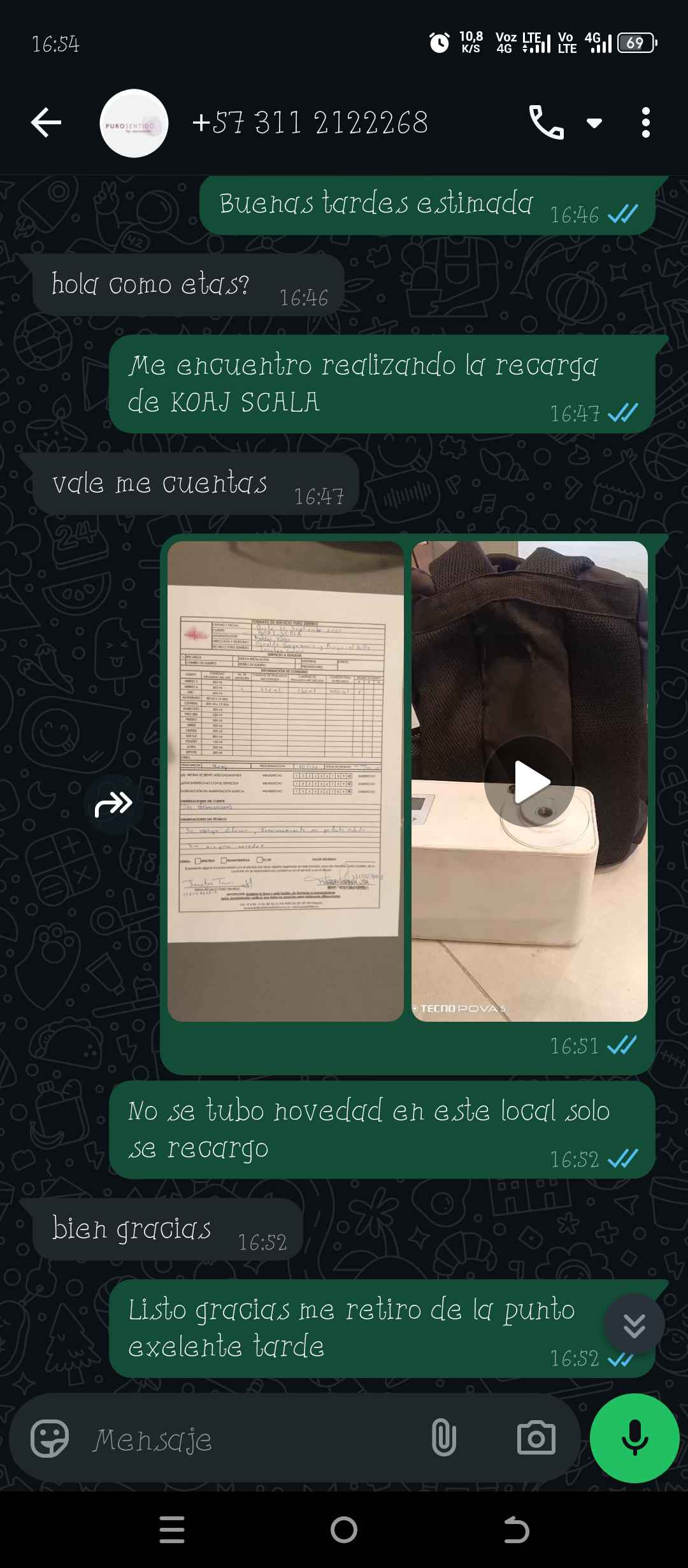Start a voice call with this contact

click(546, 122)
